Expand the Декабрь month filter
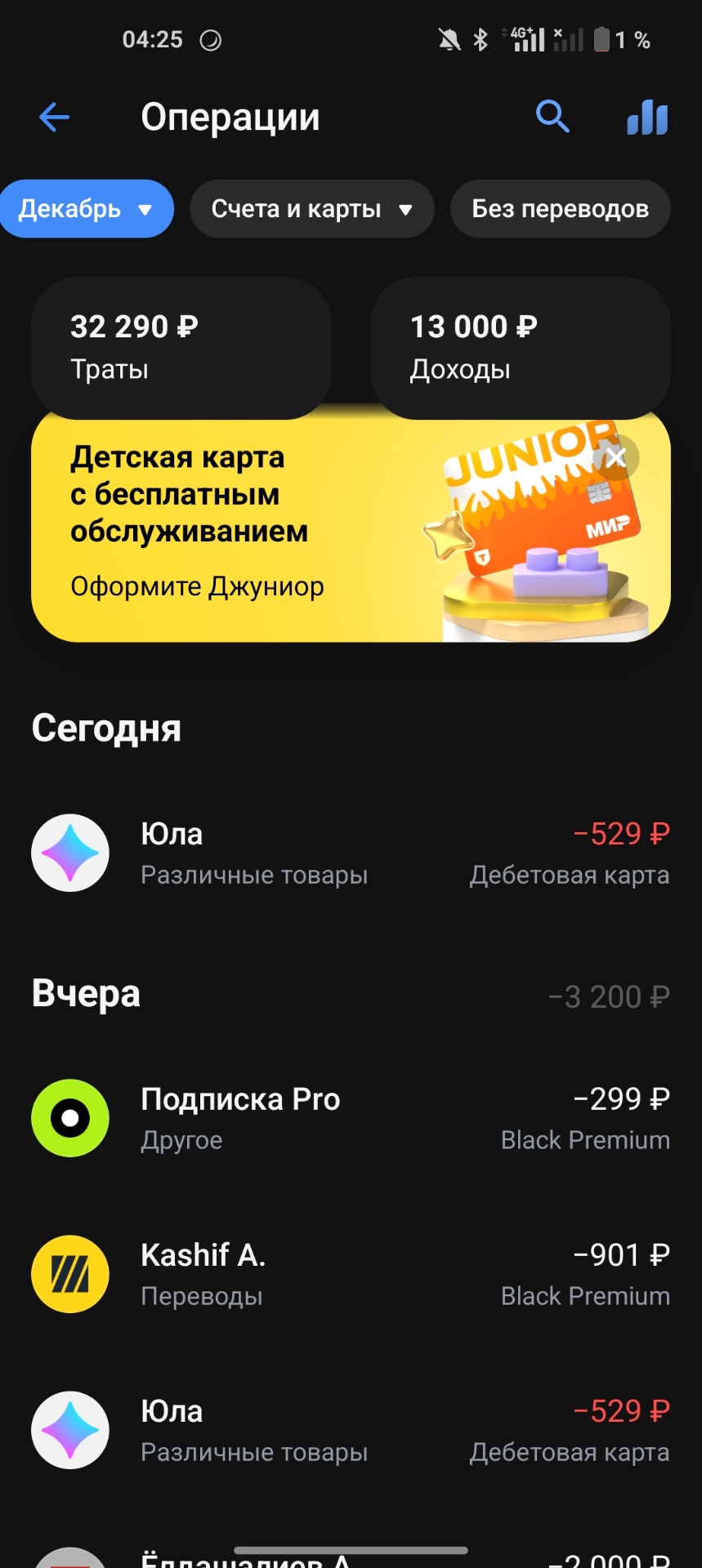The width and height of the screenshot is (702, 1568). pyautogui.click(x=86, y=209)
